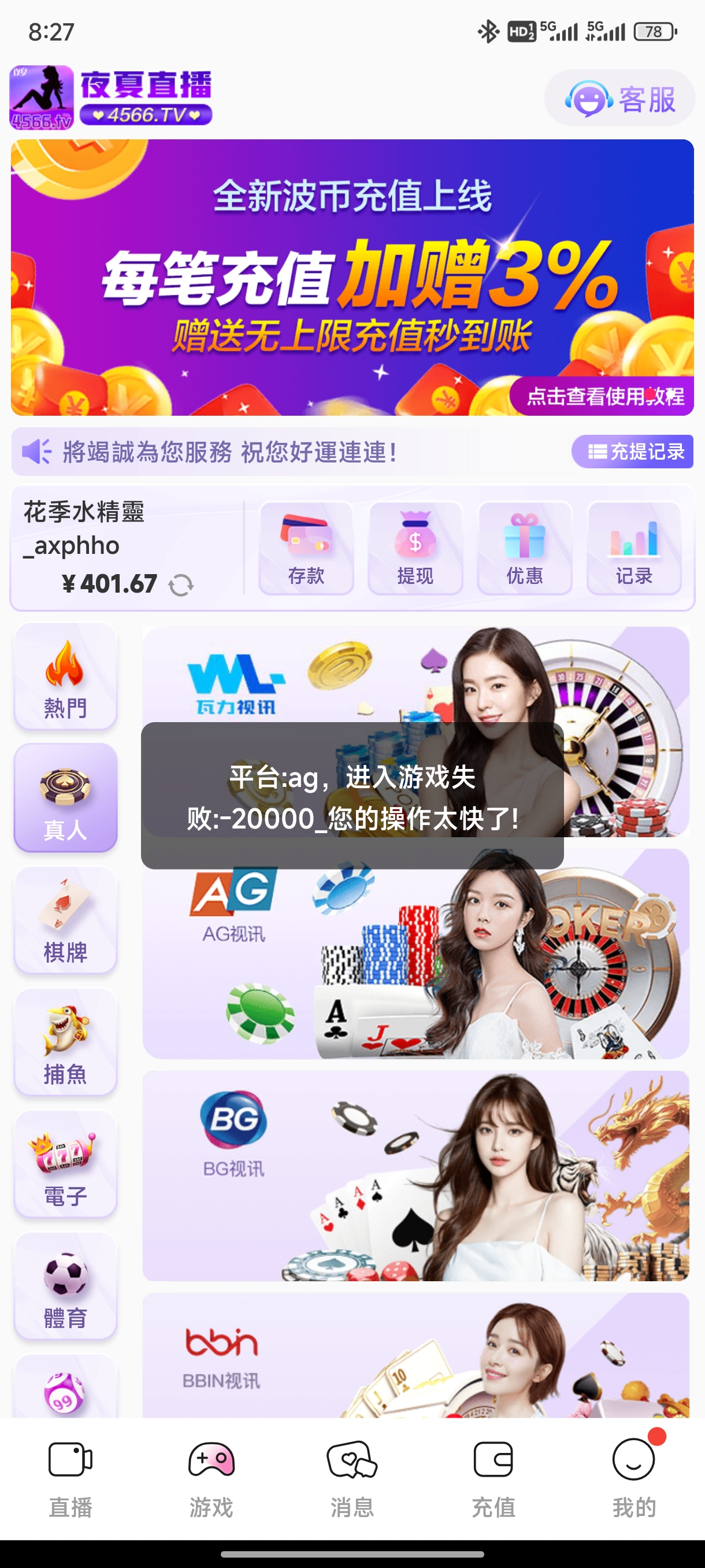Select the 棋牌 category
The width and height of the screenshot is (705, 1568).
66,920
